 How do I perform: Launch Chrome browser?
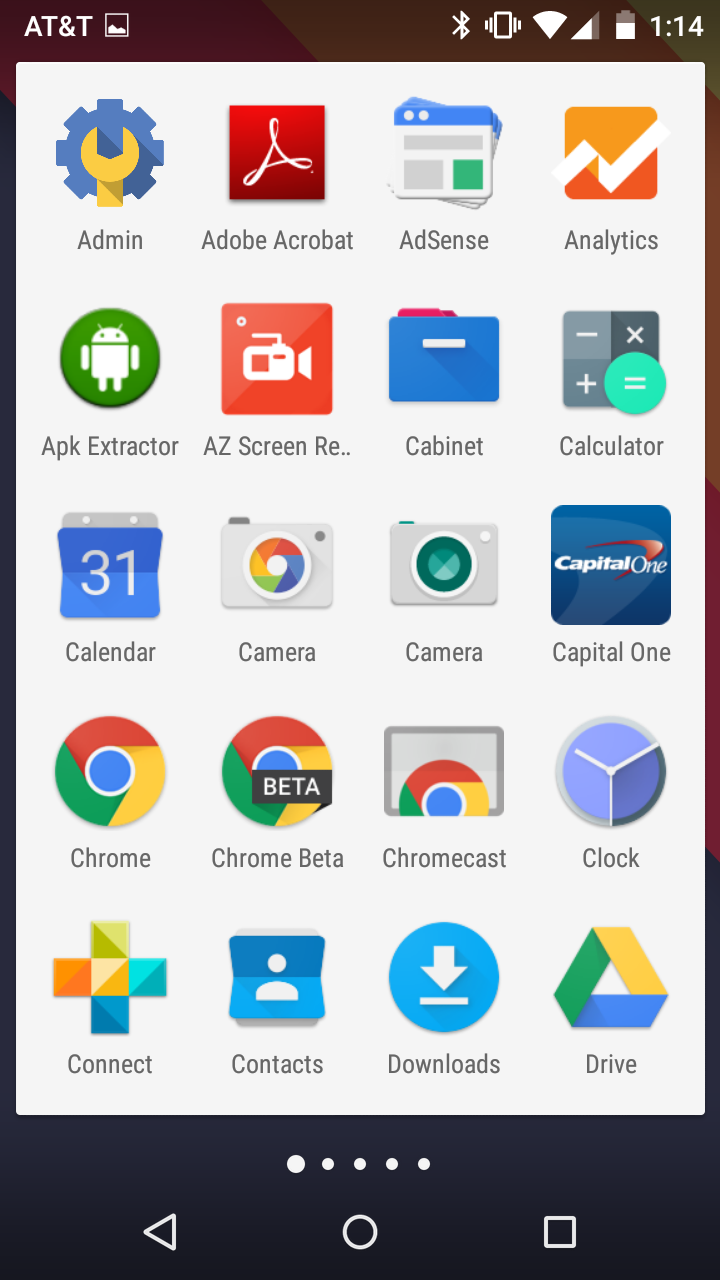click(110, 771)
